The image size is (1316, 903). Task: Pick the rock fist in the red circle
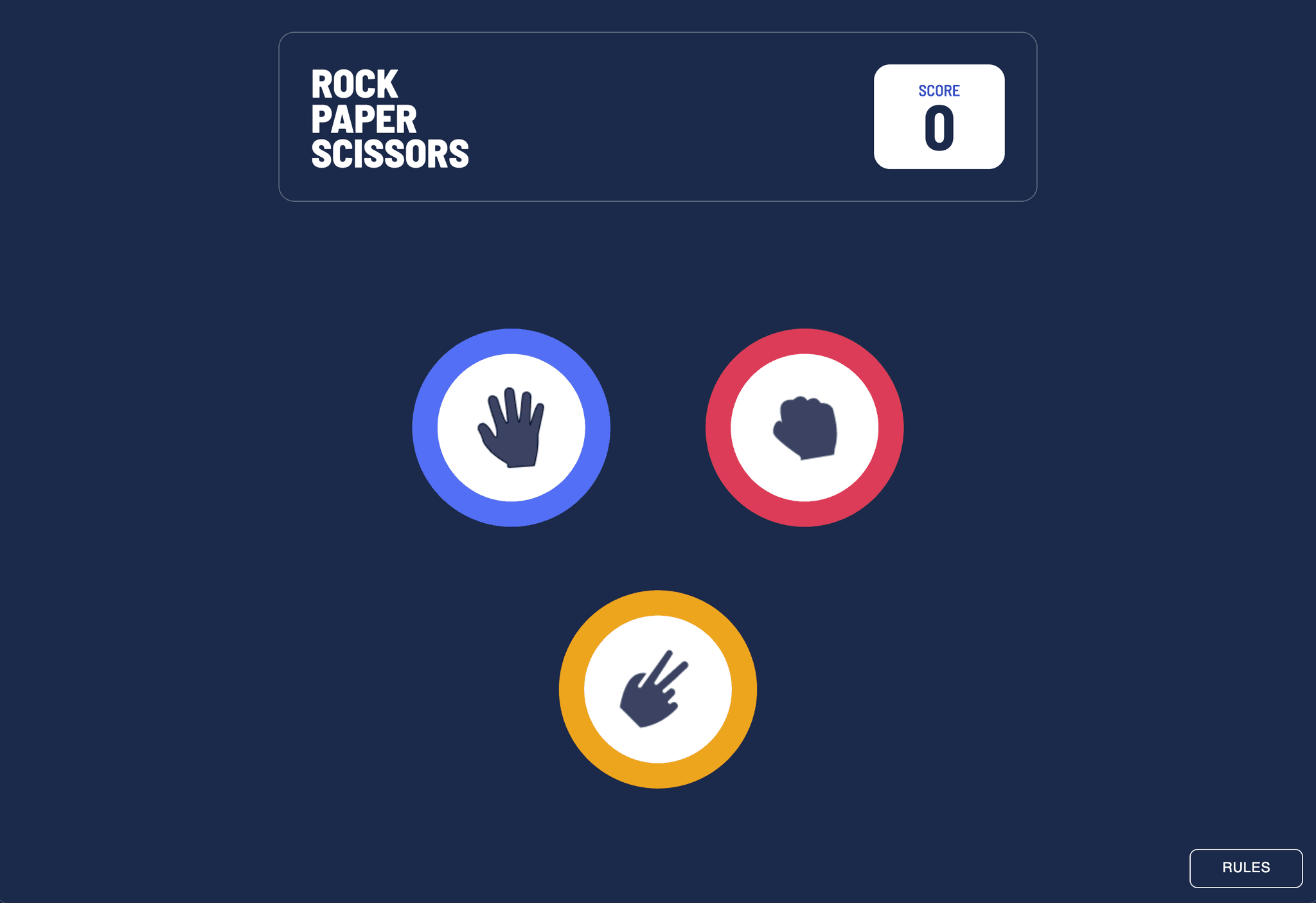point(804,427)
